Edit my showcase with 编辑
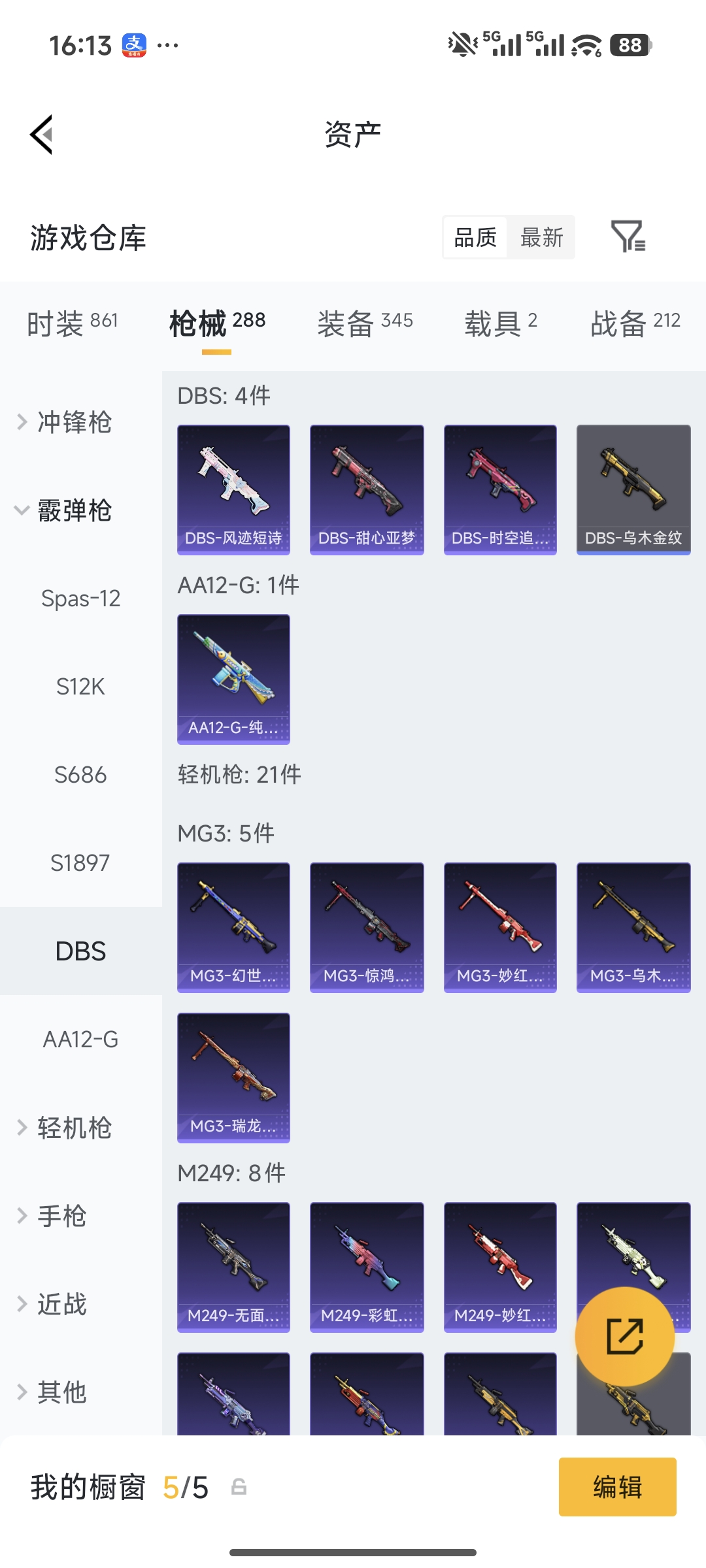706x1568 pixels. (617, 1487)
